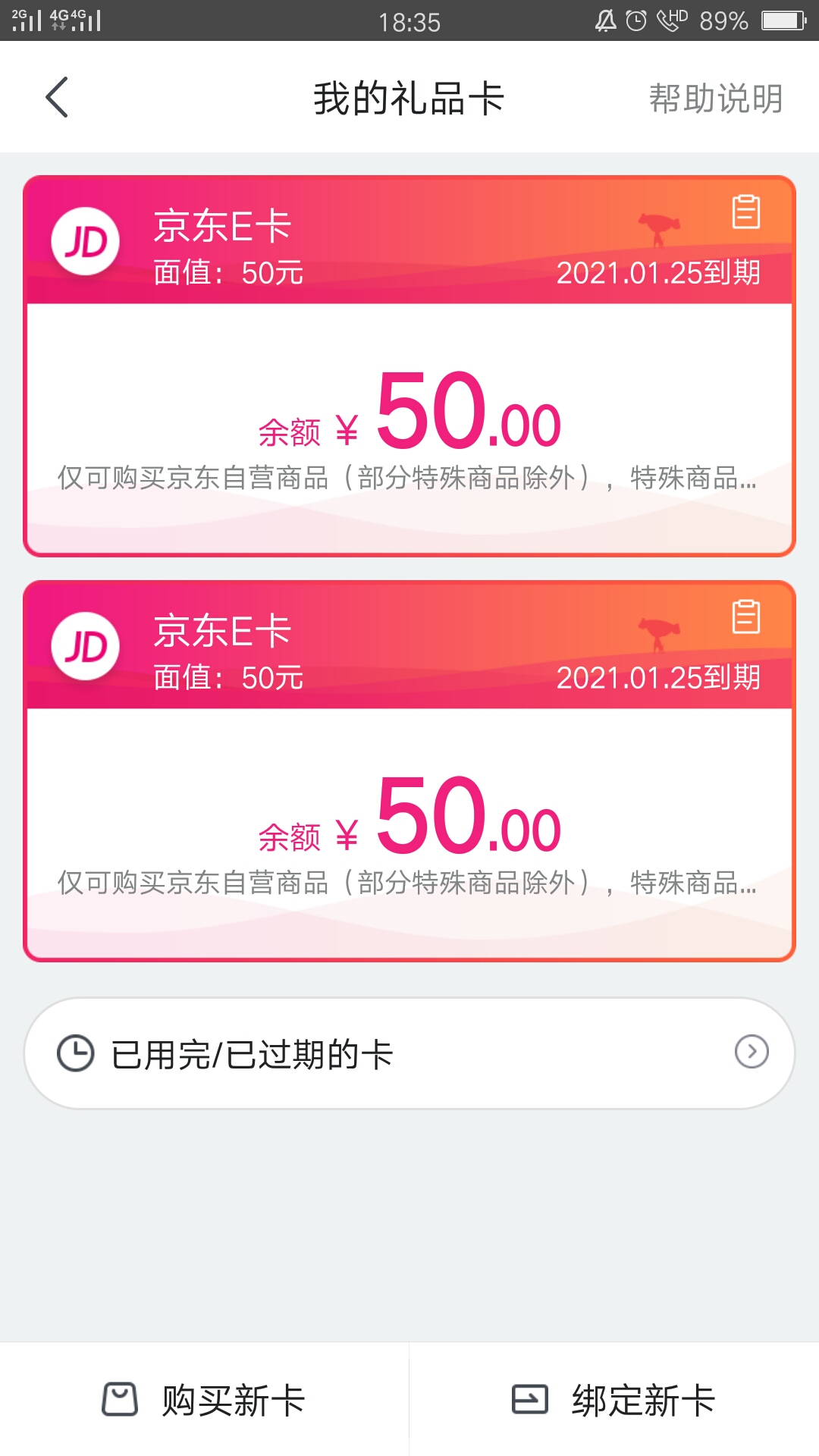Open details icon on the second 京东E卡
This screenshot has height=1456, width=819.
(746, 617)
